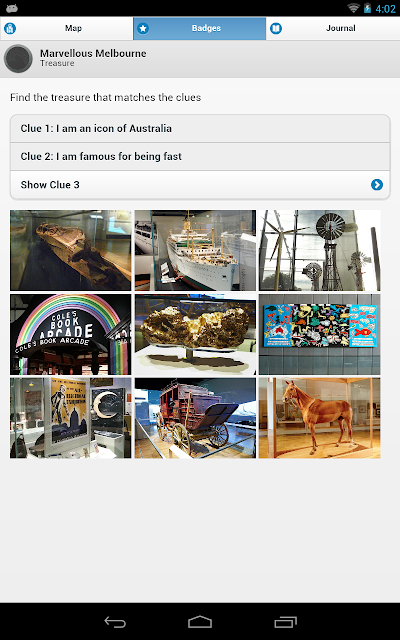Pick the wooden shipwreck fragment photo

click(71, 250)
